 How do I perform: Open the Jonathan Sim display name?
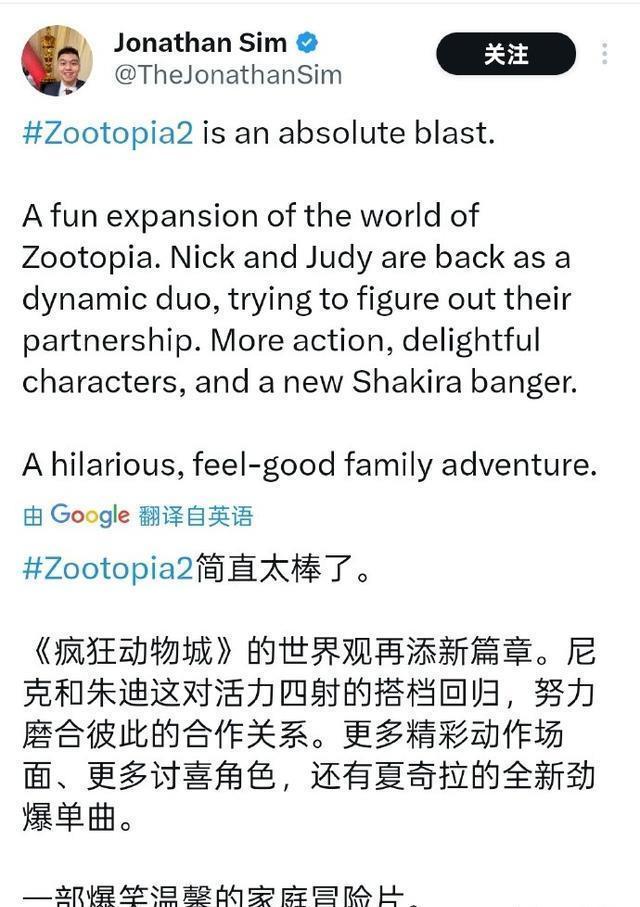click(x=200, y=43)
